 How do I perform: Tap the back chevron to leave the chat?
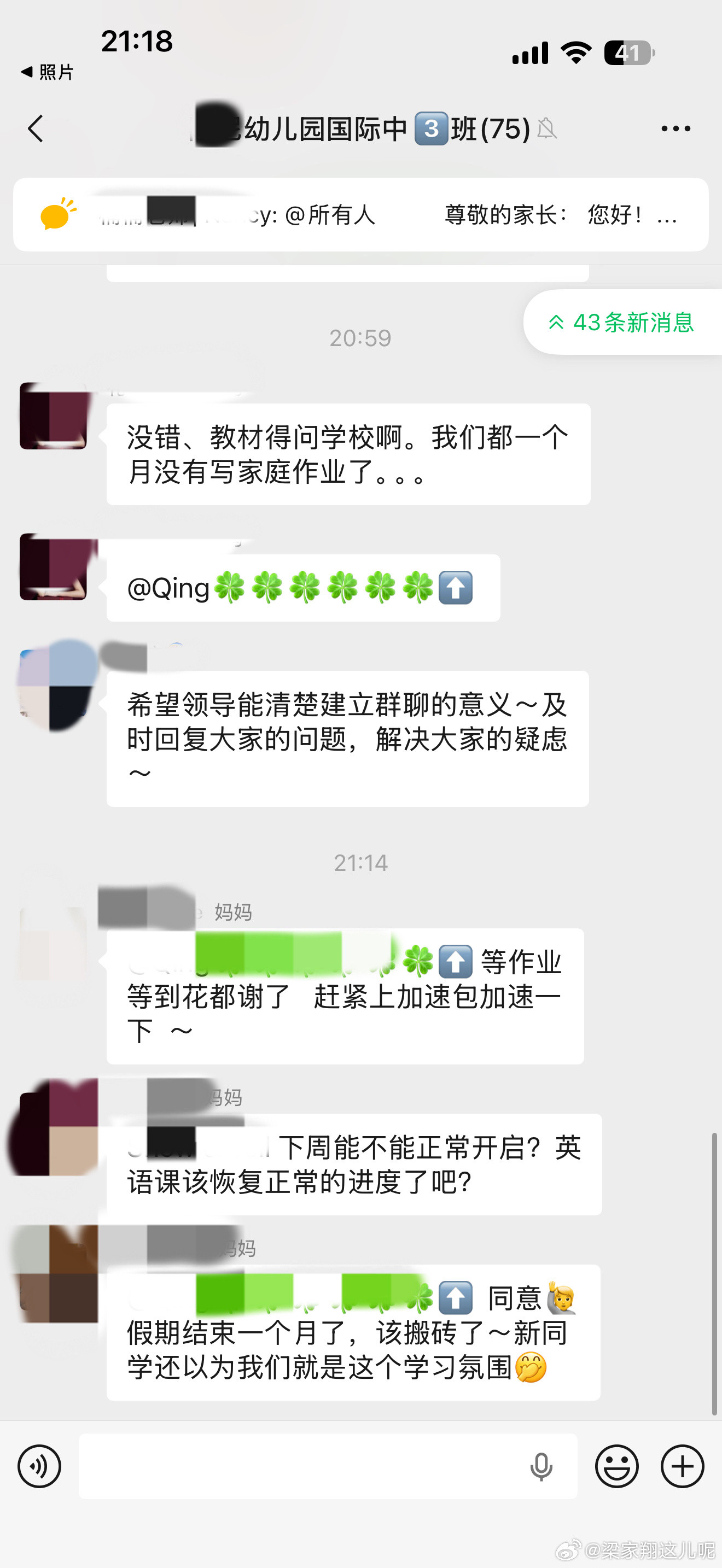[36, 128]
